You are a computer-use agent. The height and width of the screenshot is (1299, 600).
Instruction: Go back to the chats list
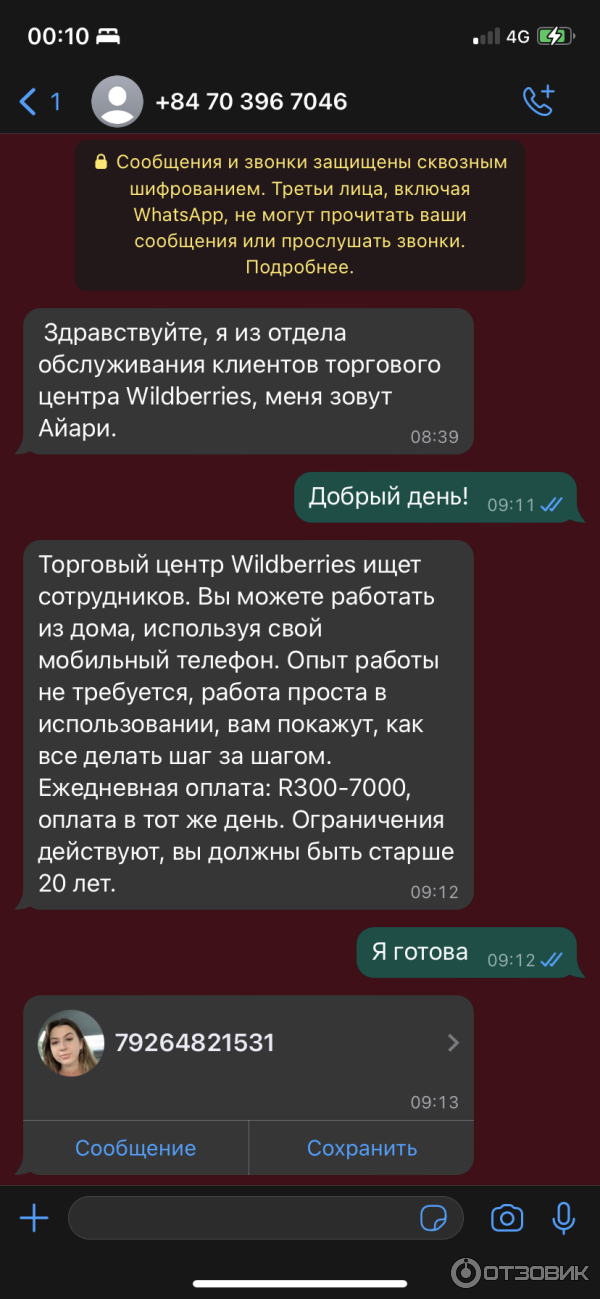click(38, 101)
